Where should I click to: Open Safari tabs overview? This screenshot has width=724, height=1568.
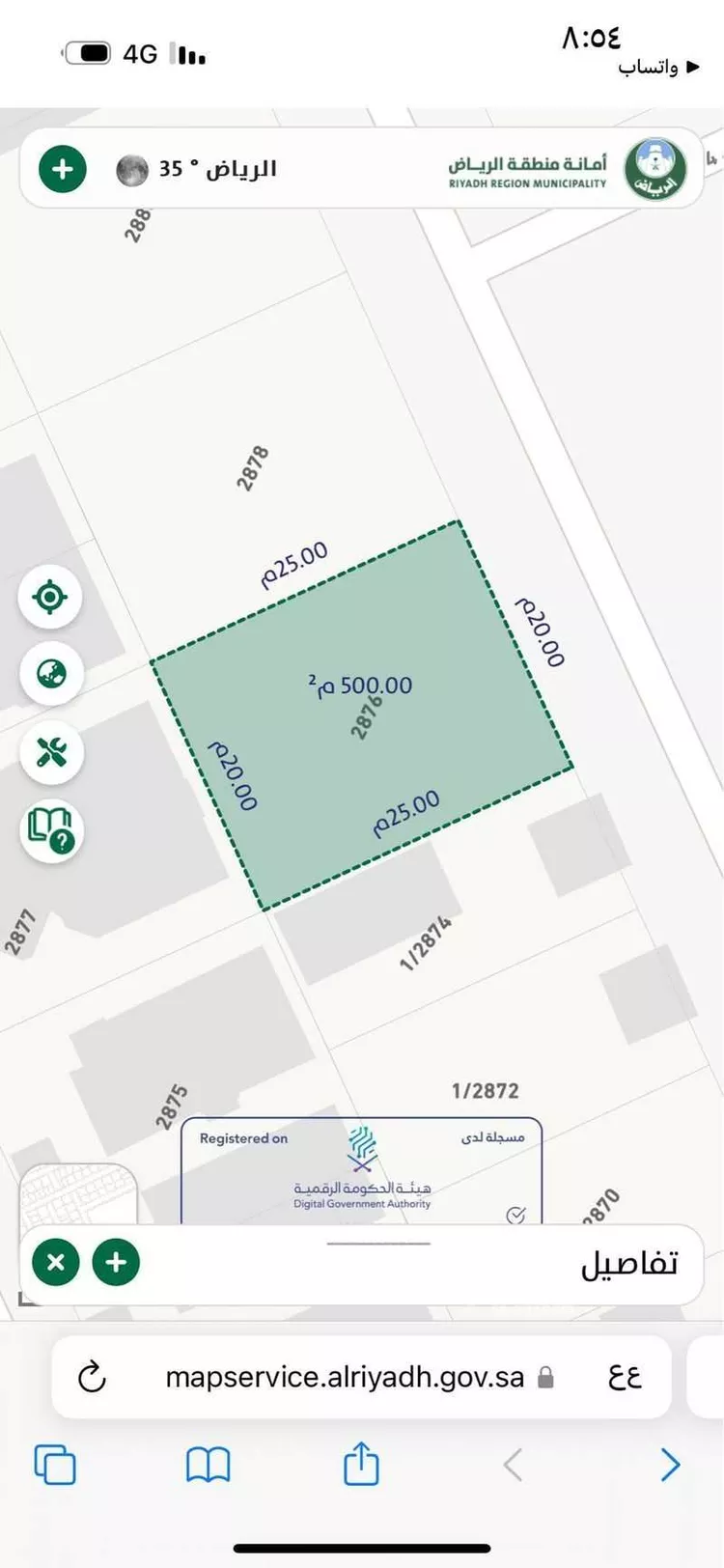pos(55,1465)
